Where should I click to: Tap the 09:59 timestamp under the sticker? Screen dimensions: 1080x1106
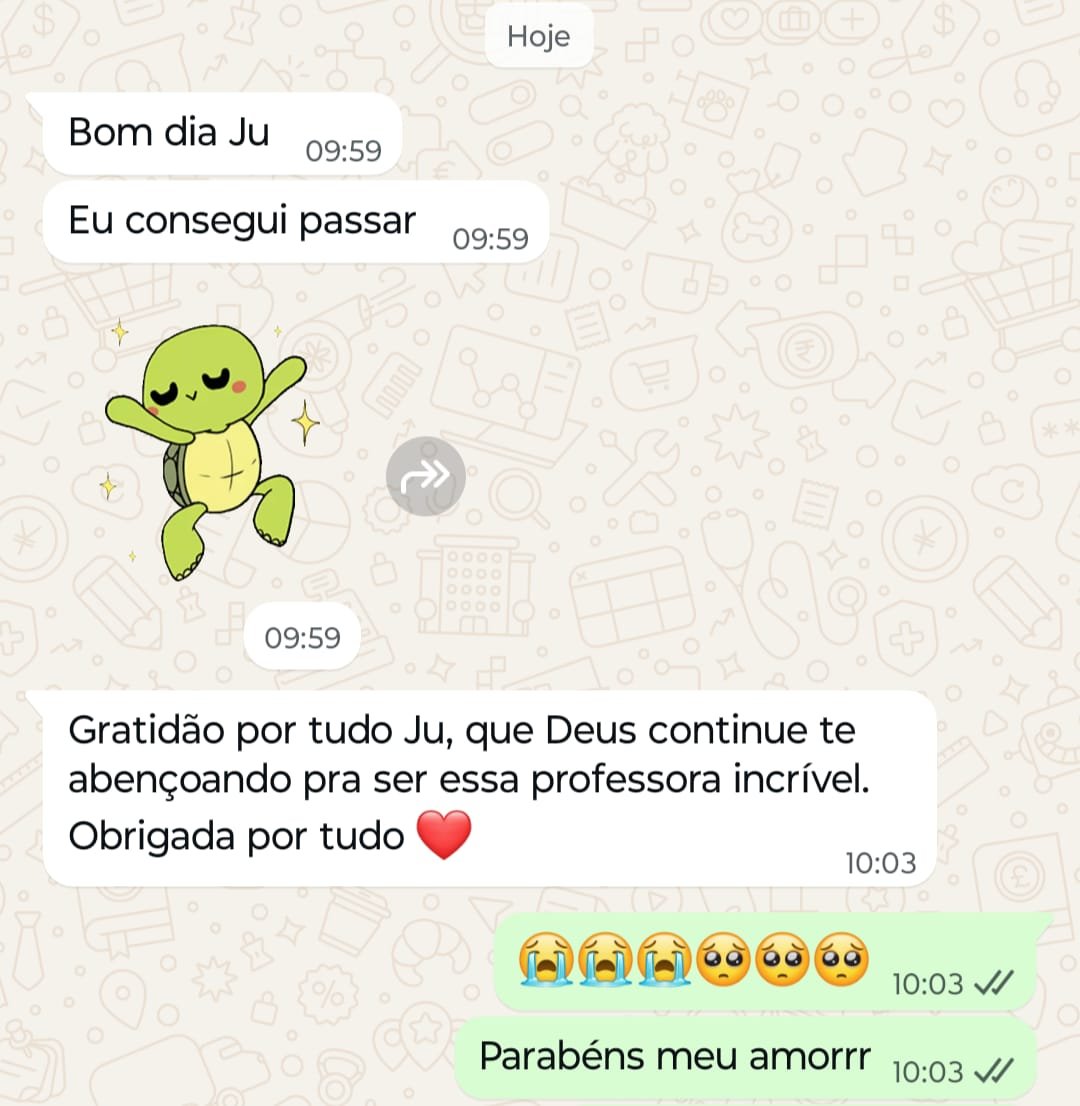pyautogui.click(x=302, y=637)
